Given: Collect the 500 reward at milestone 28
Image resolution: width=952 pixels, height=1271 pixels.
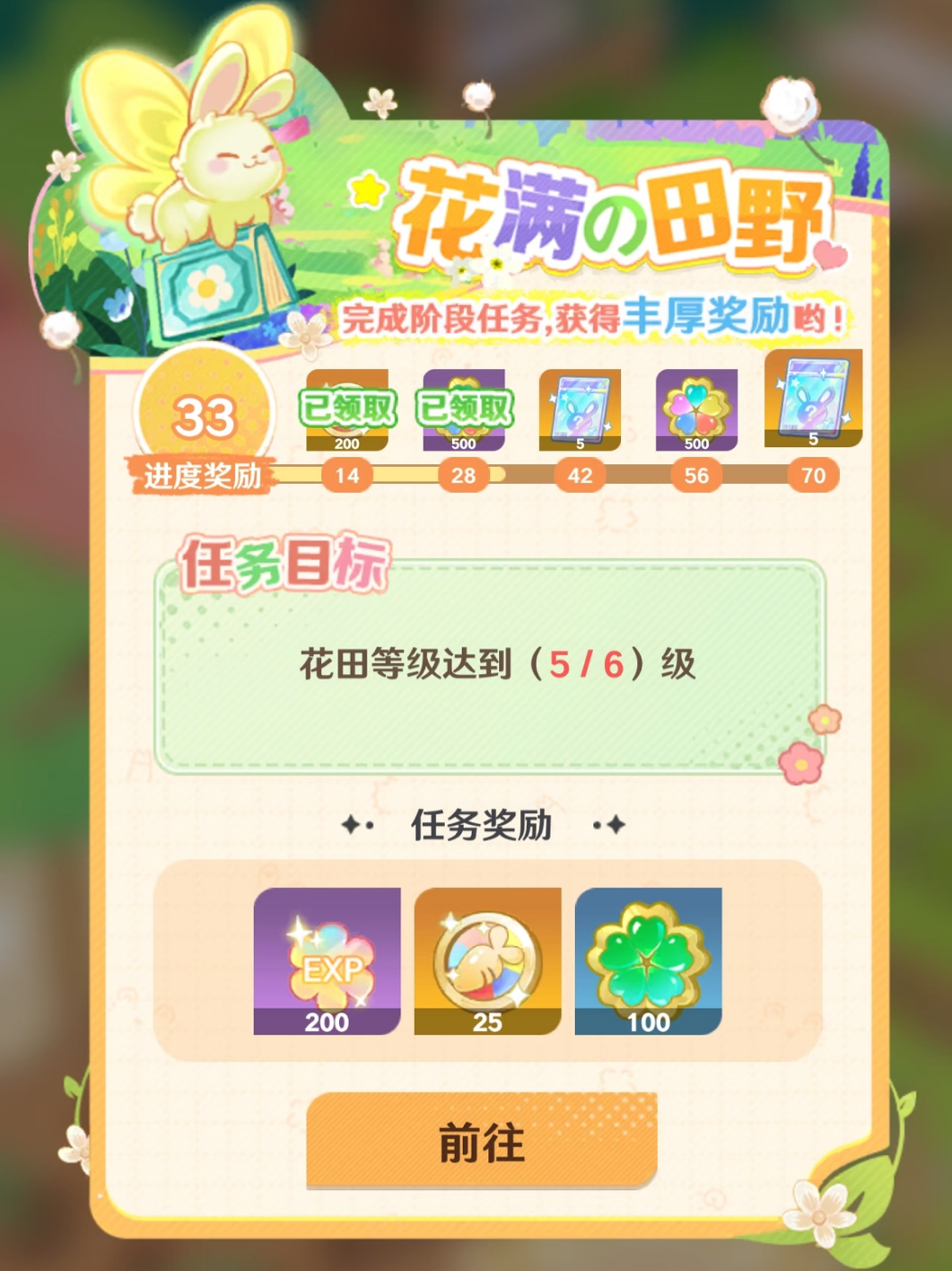Looking at the screenshot, I should 463,409.
